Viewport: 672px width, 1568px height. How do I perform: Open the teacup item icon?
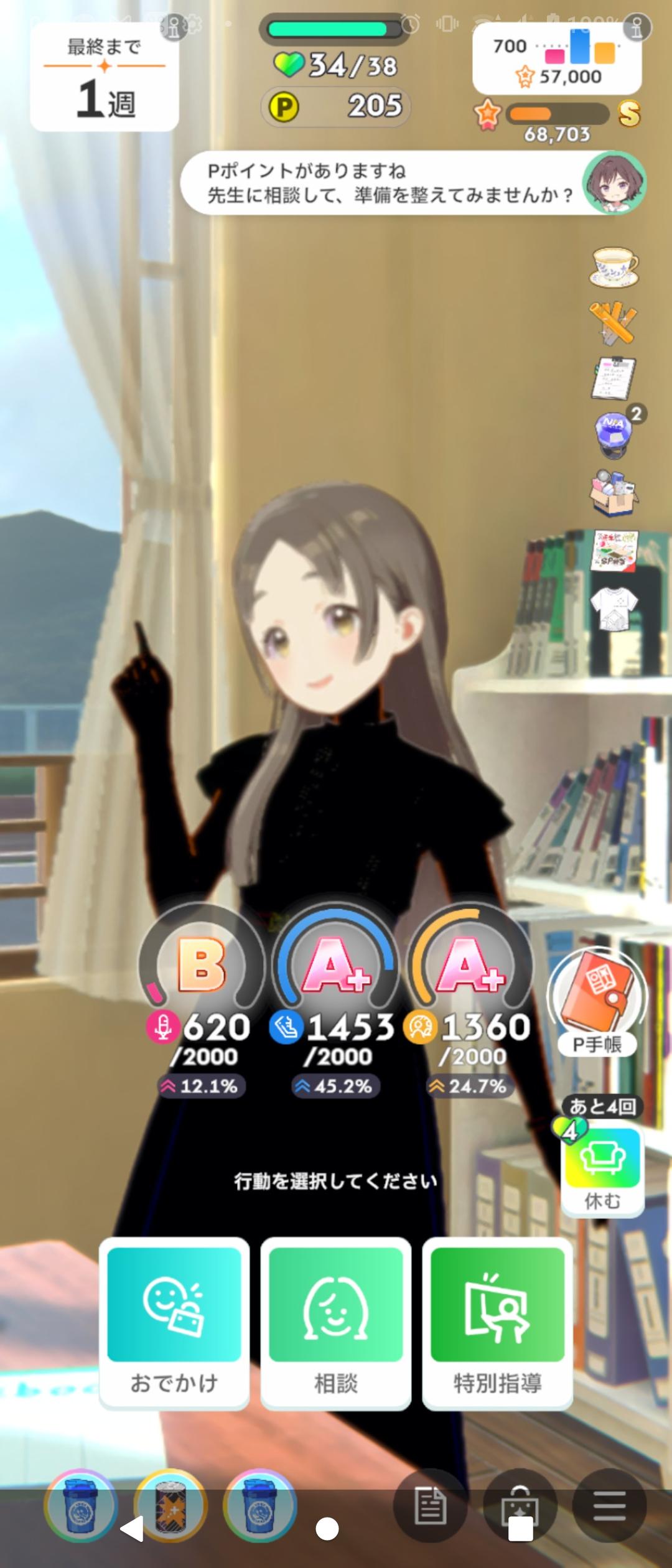pyautogui.click(x=613, y=268)
